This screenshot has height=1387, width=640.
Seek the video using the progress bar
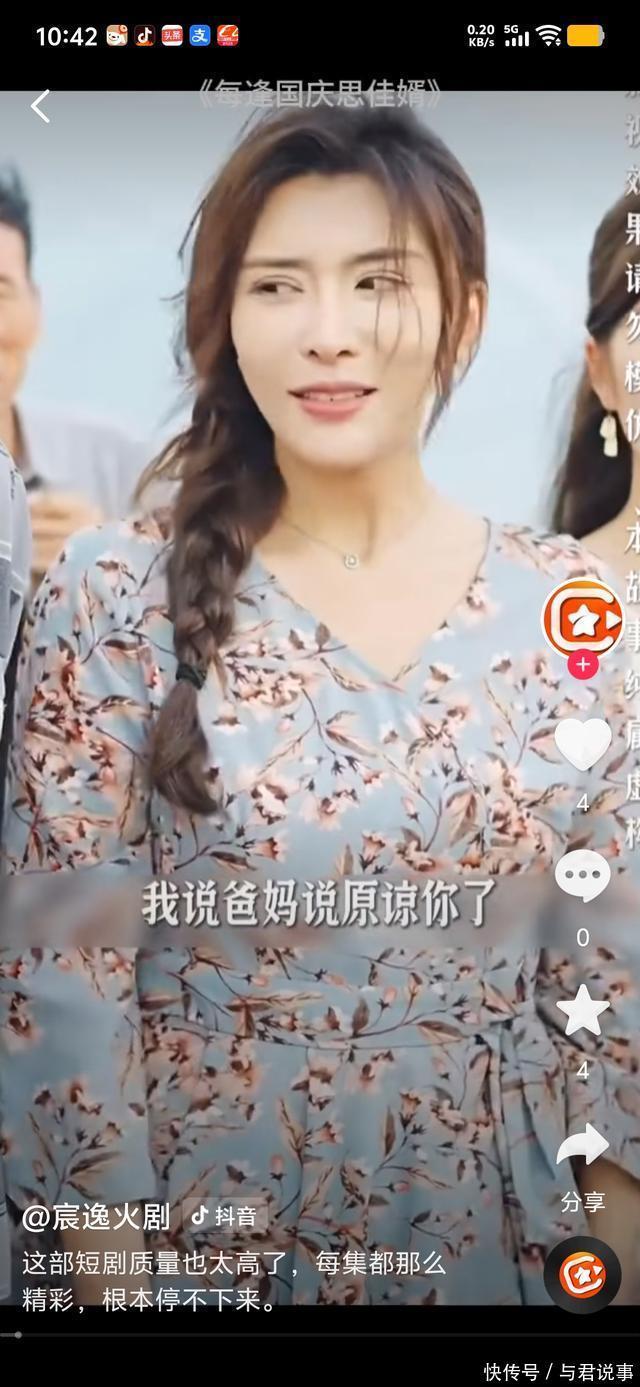(x=320, y=1334)
